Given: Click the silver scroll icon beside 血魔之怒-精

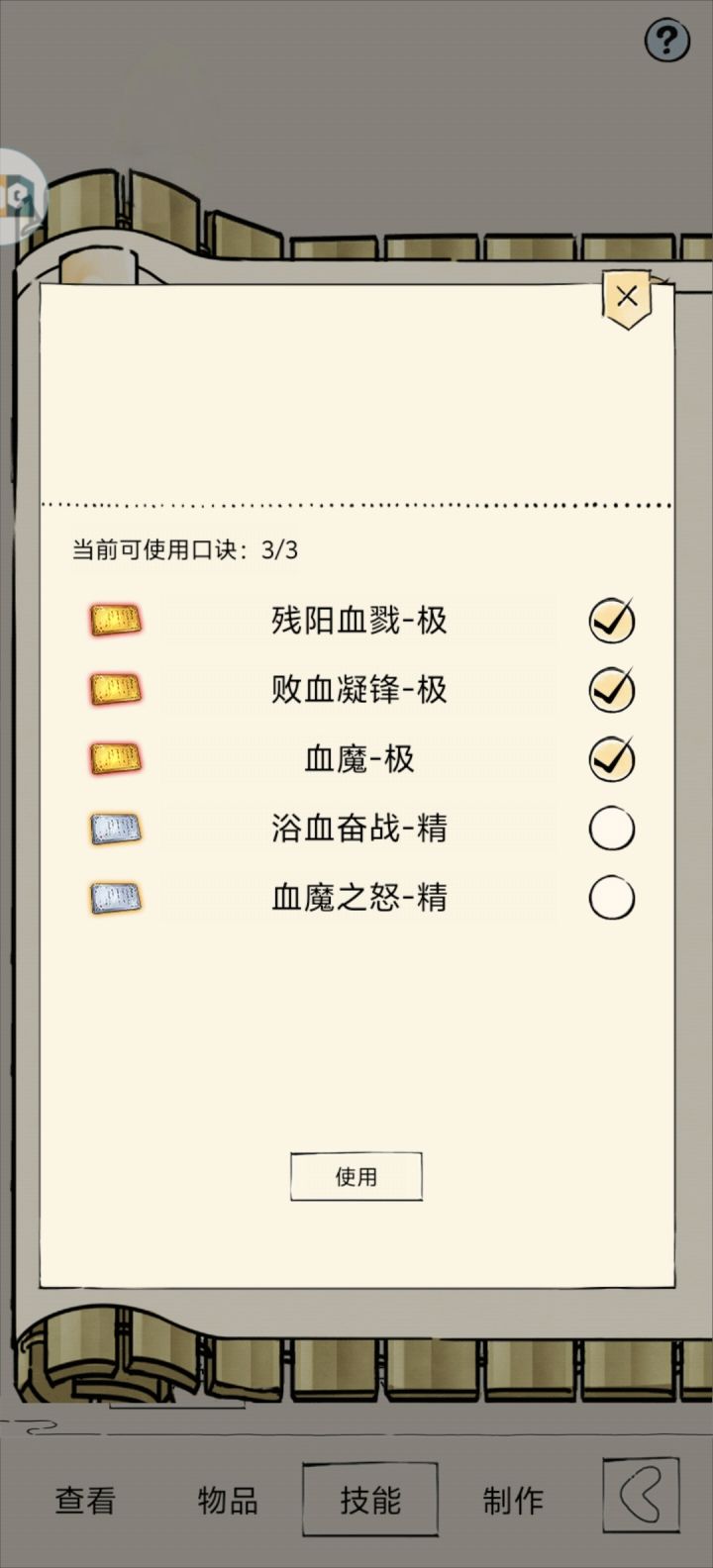Looking at the screenshot, I should (x=115, y=897).
